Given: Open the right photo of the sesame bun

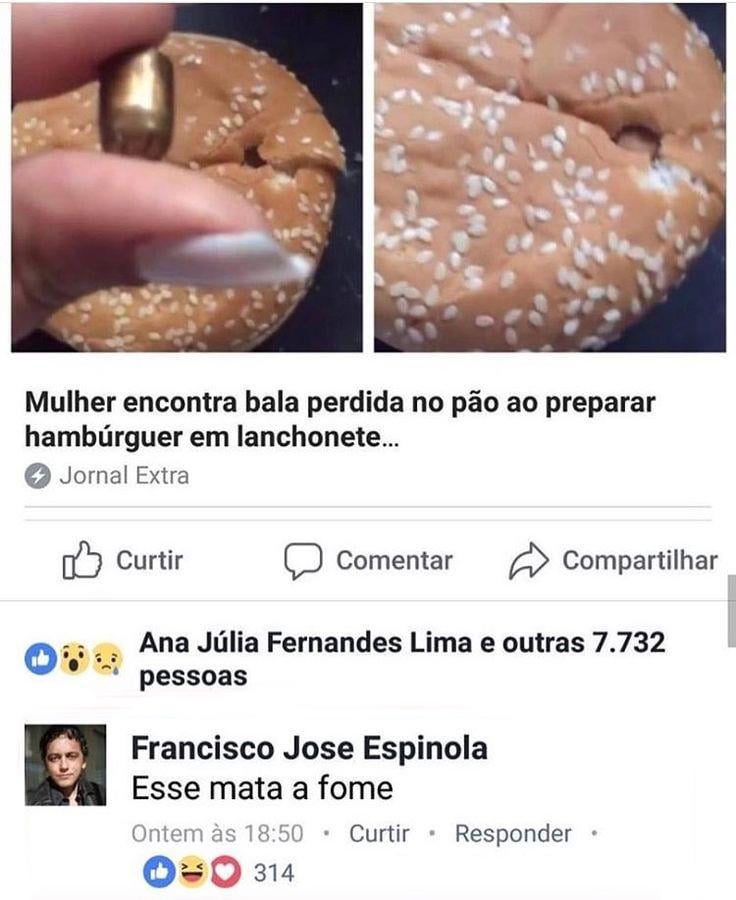Looking at the screenshot, I should 550,177.
